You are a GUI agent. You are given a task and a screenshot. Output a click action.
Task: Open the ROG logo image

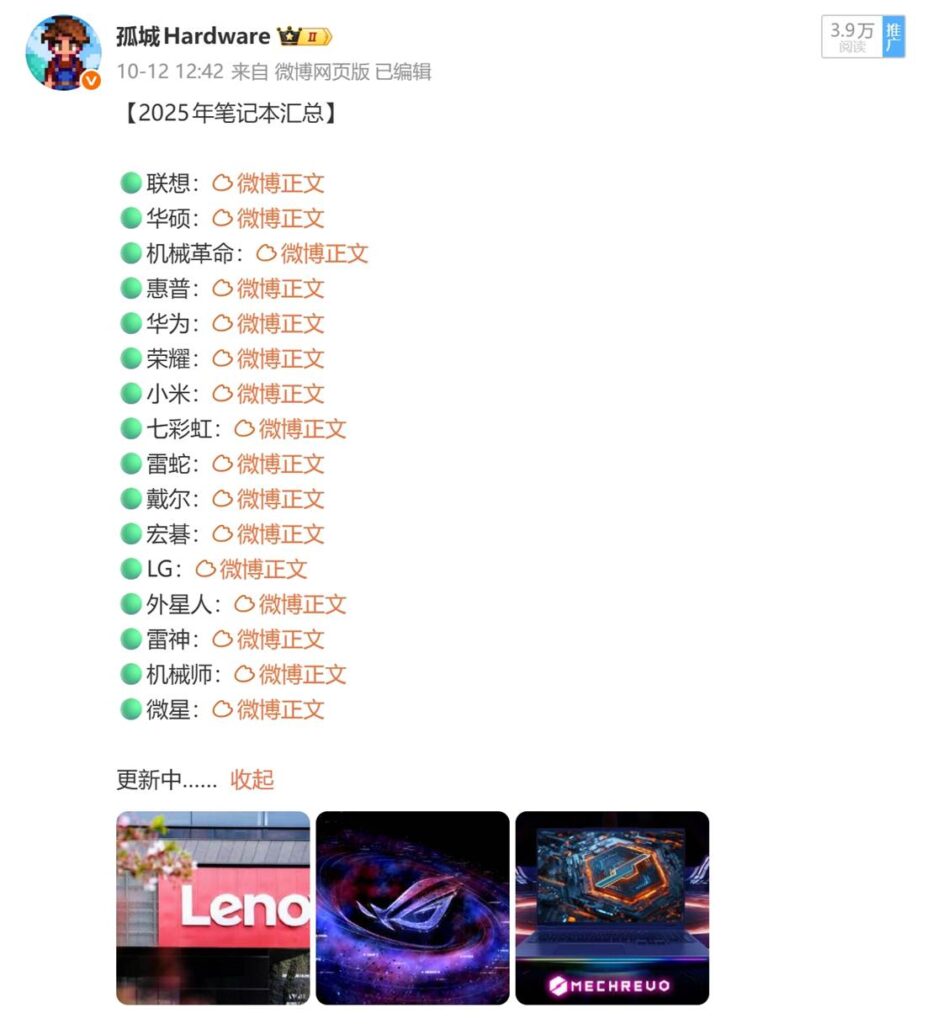[412, 908]
